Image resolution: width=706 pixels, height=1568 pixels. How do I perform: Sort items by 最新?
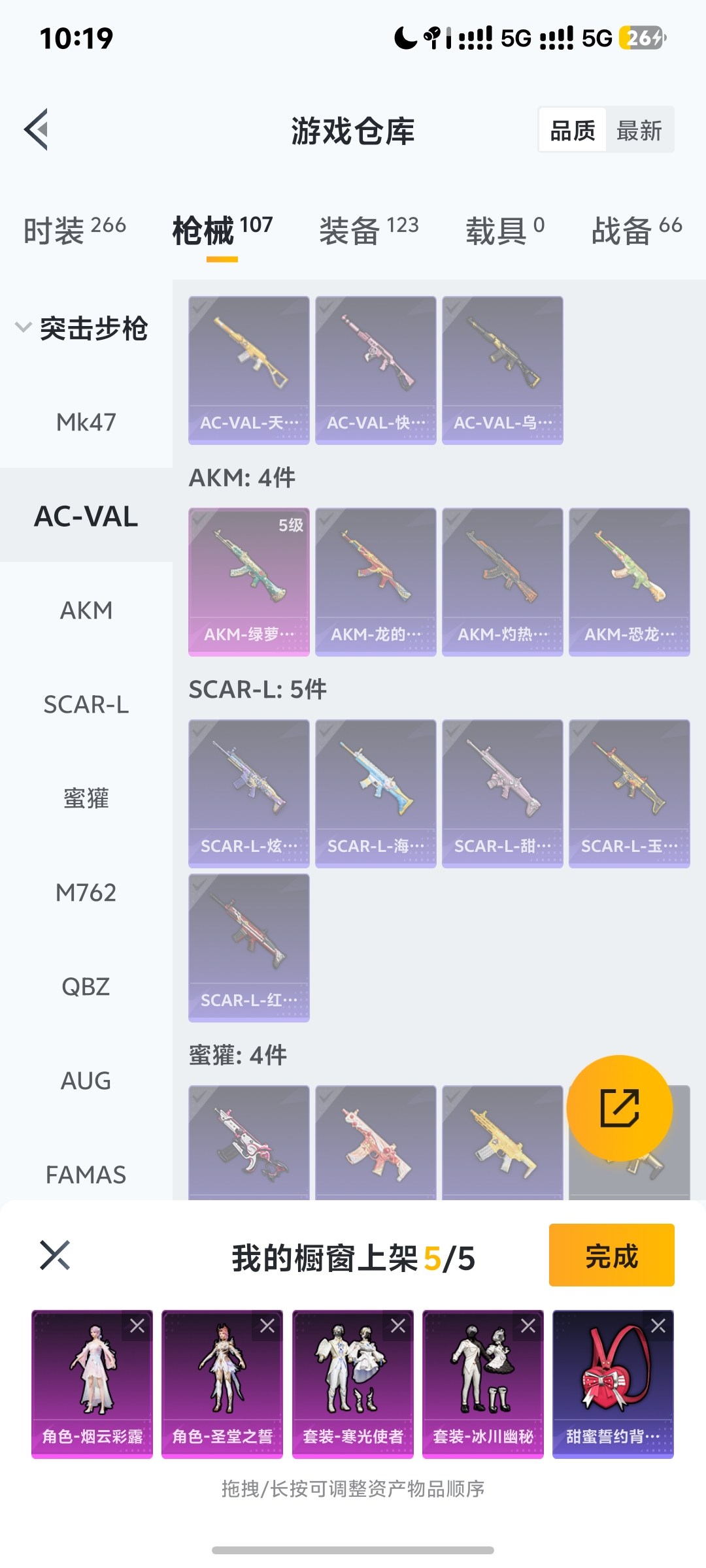(639, 131)
